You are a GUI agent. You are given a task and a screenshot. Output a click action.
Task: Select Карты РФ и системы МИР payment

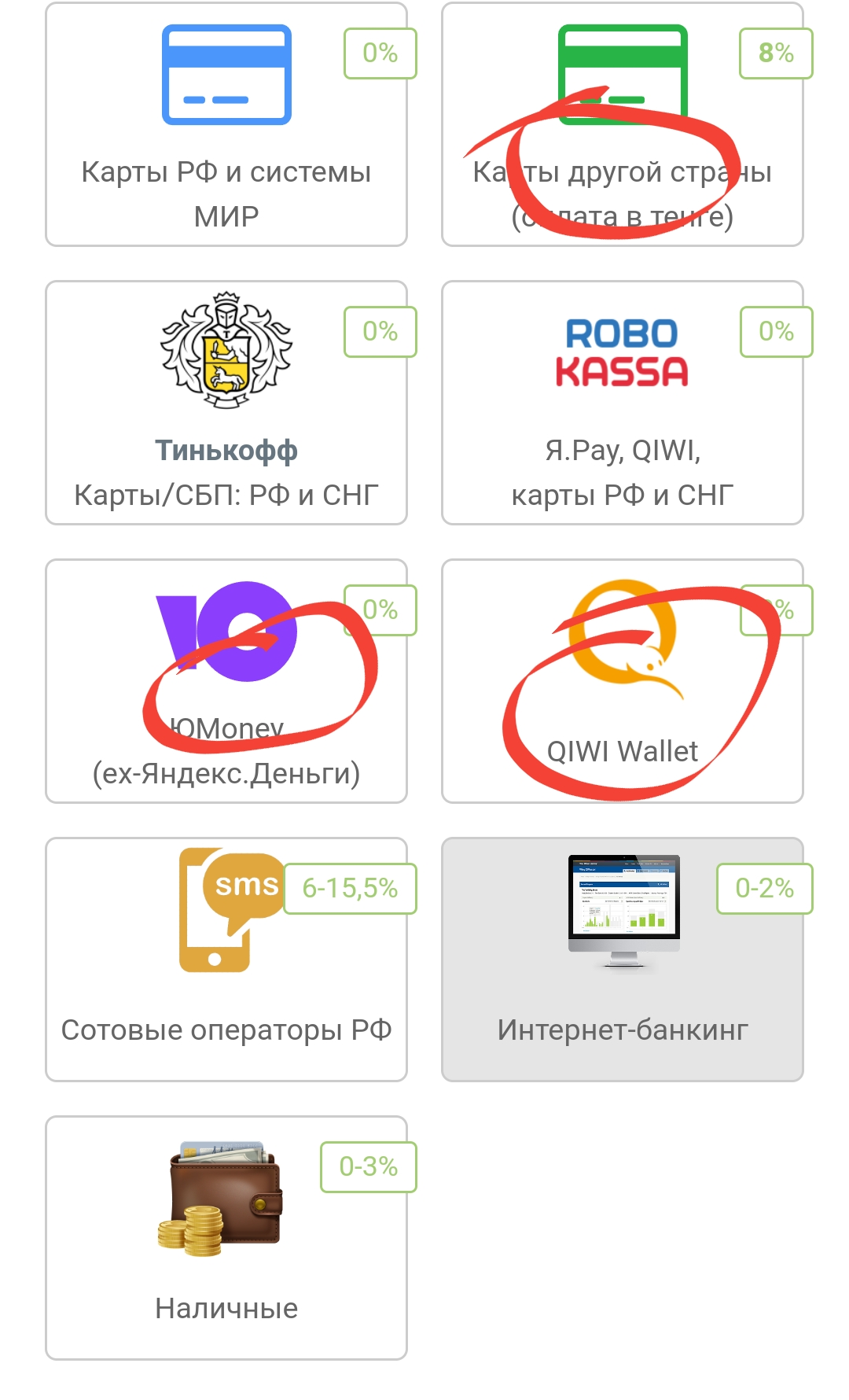coord(226,126)
